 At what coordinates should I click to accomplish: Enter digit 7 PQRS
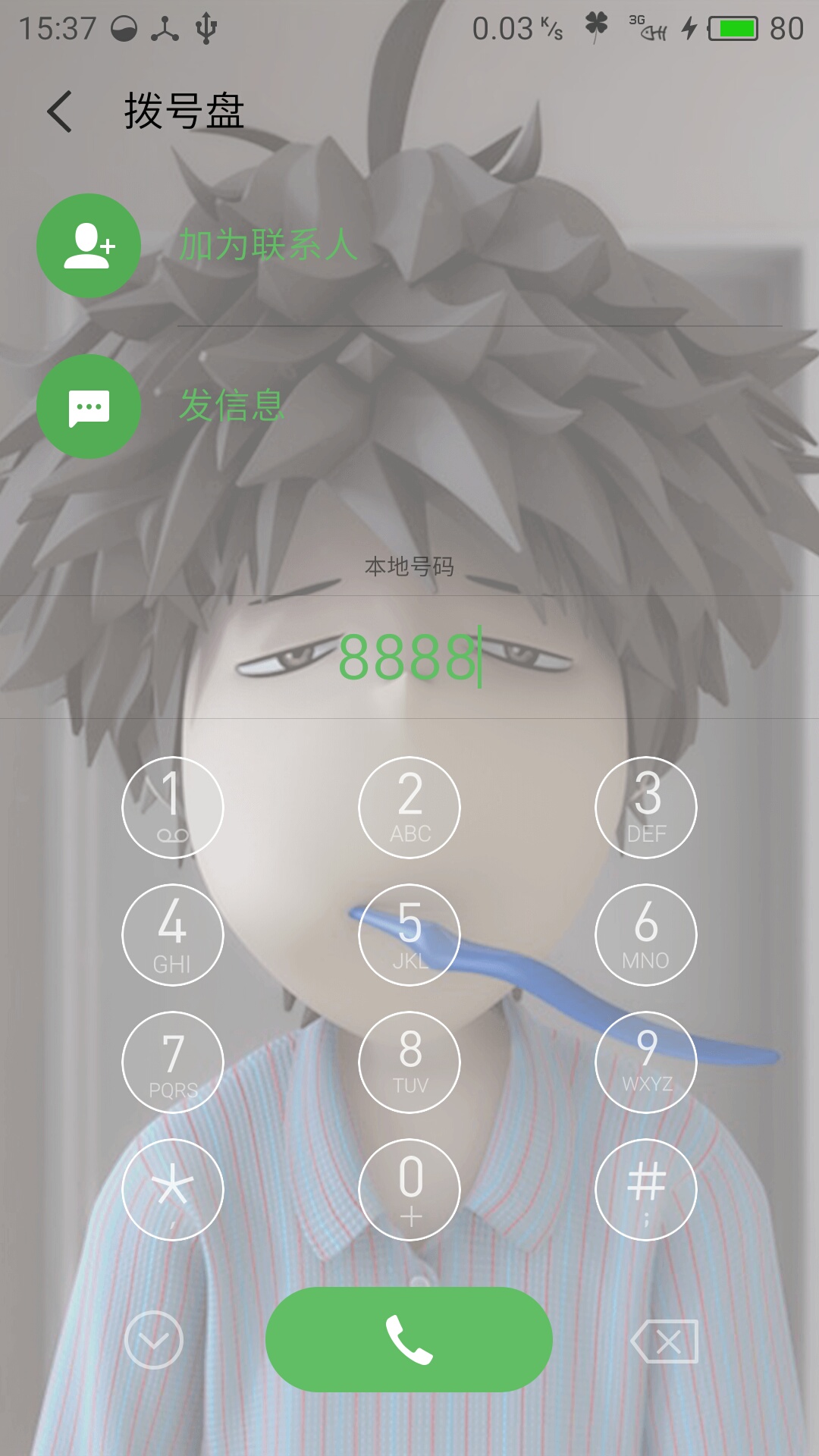coord(173,1062)
